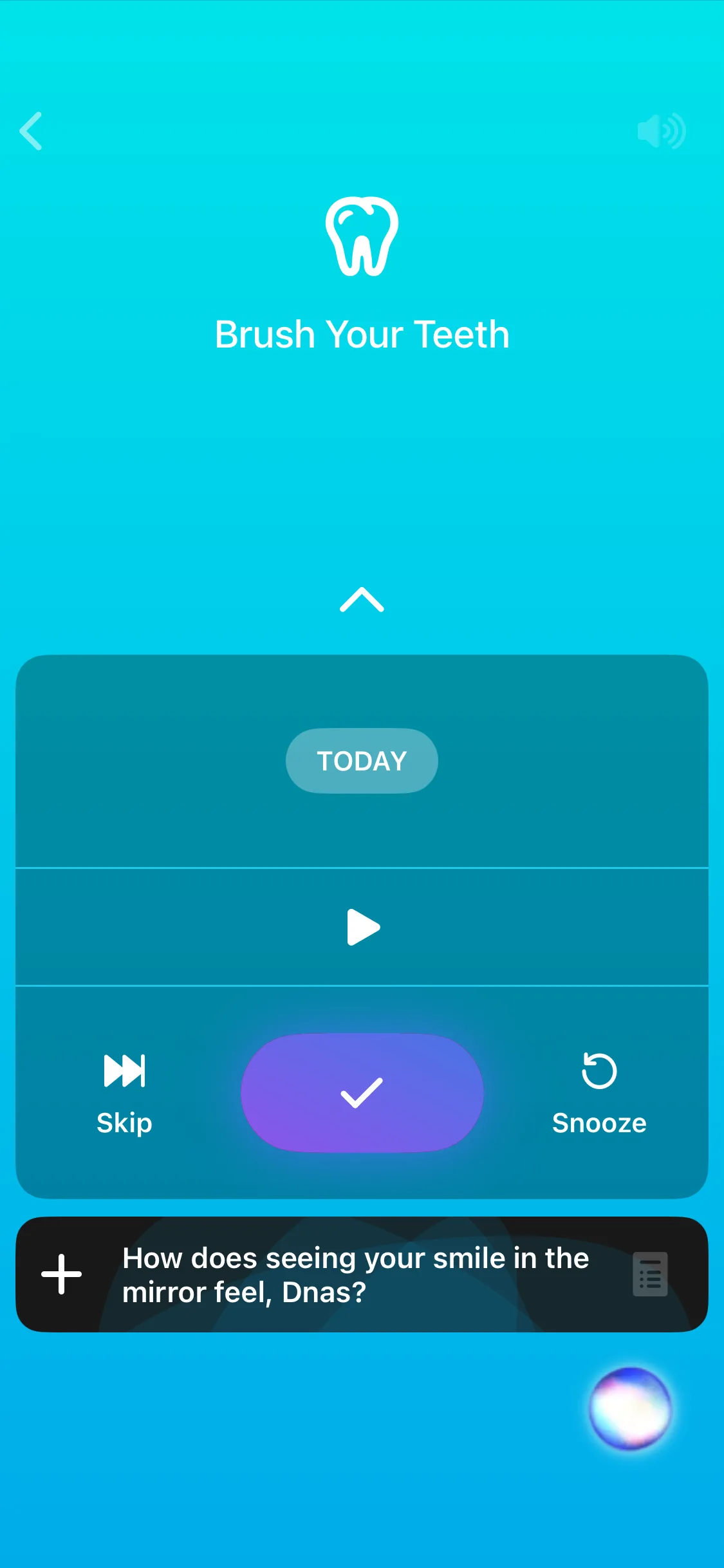Open the glowing assistant orb
This screenshot has width=724, height=1568.
(x=630, y=1409)
